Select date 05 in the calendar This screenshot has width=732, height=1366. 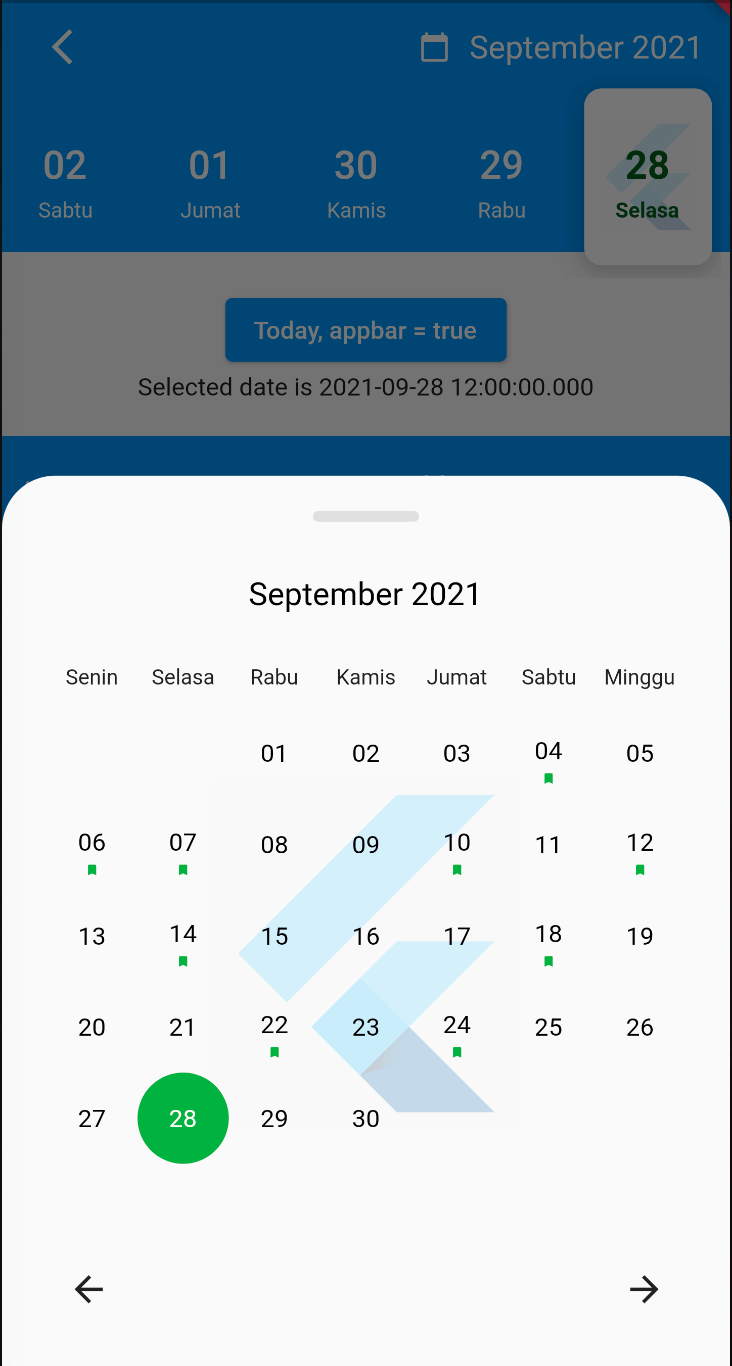(640, 753)
